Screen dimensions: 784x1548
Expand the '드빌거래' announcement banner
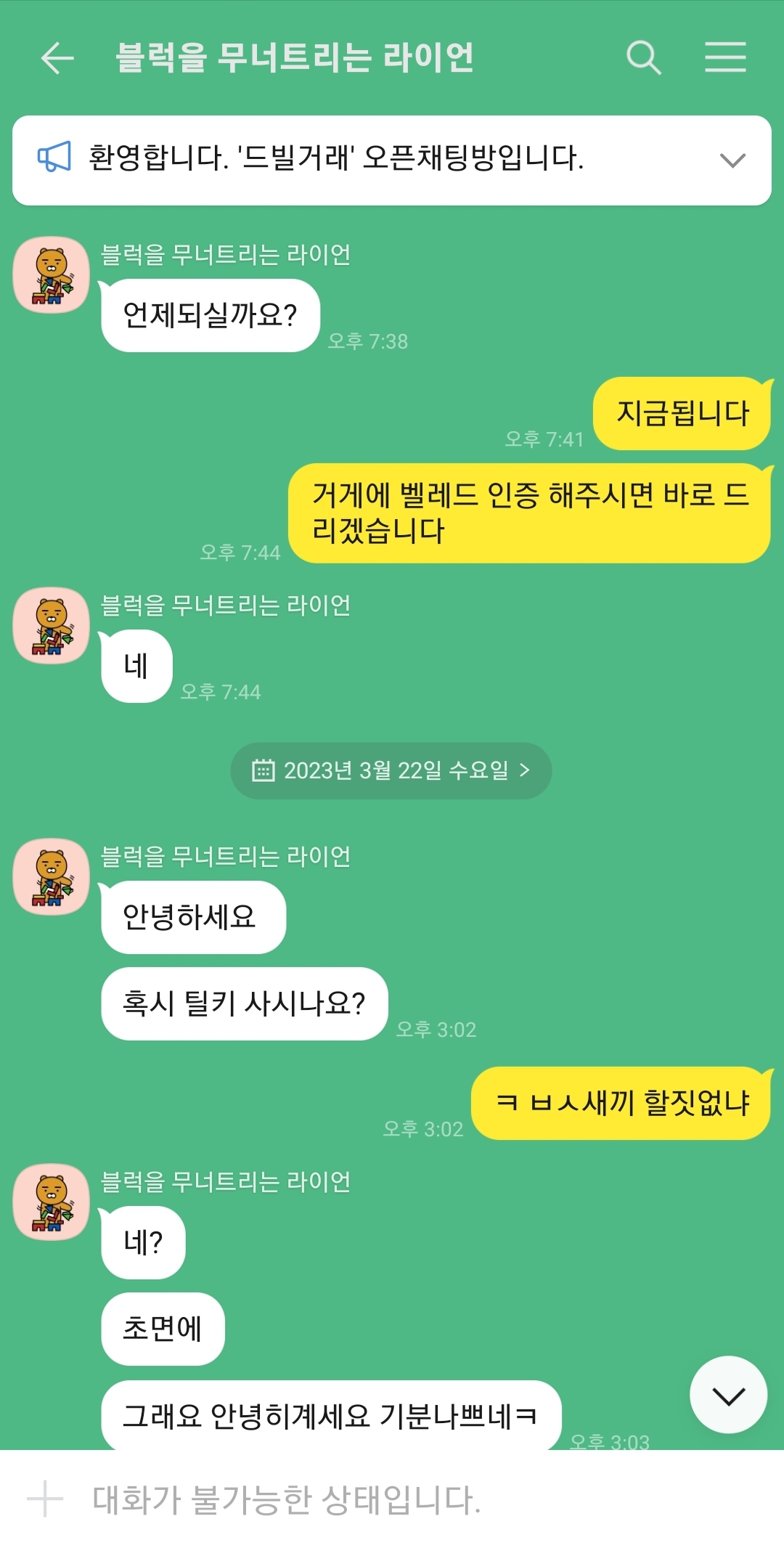(x=732, y=160)
